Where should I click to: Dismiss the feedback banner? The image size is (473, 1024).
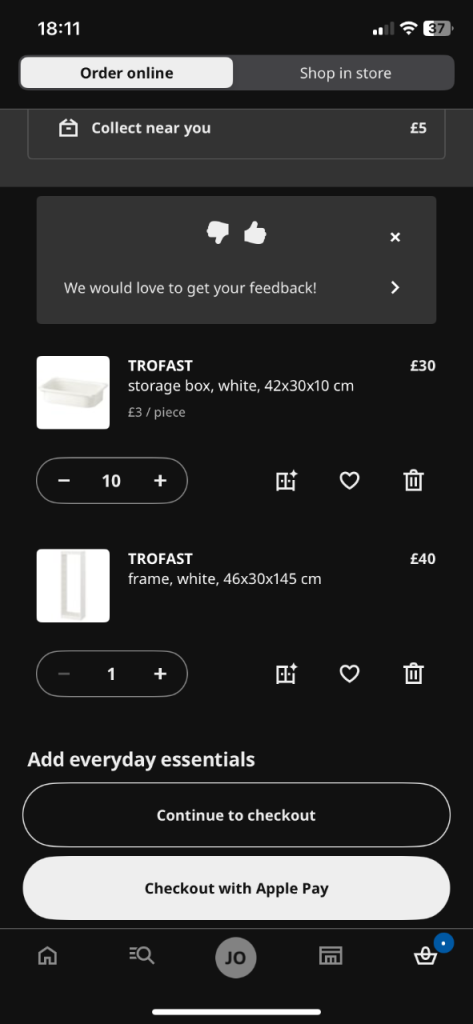pyautogui.click(x=395, y=237)
